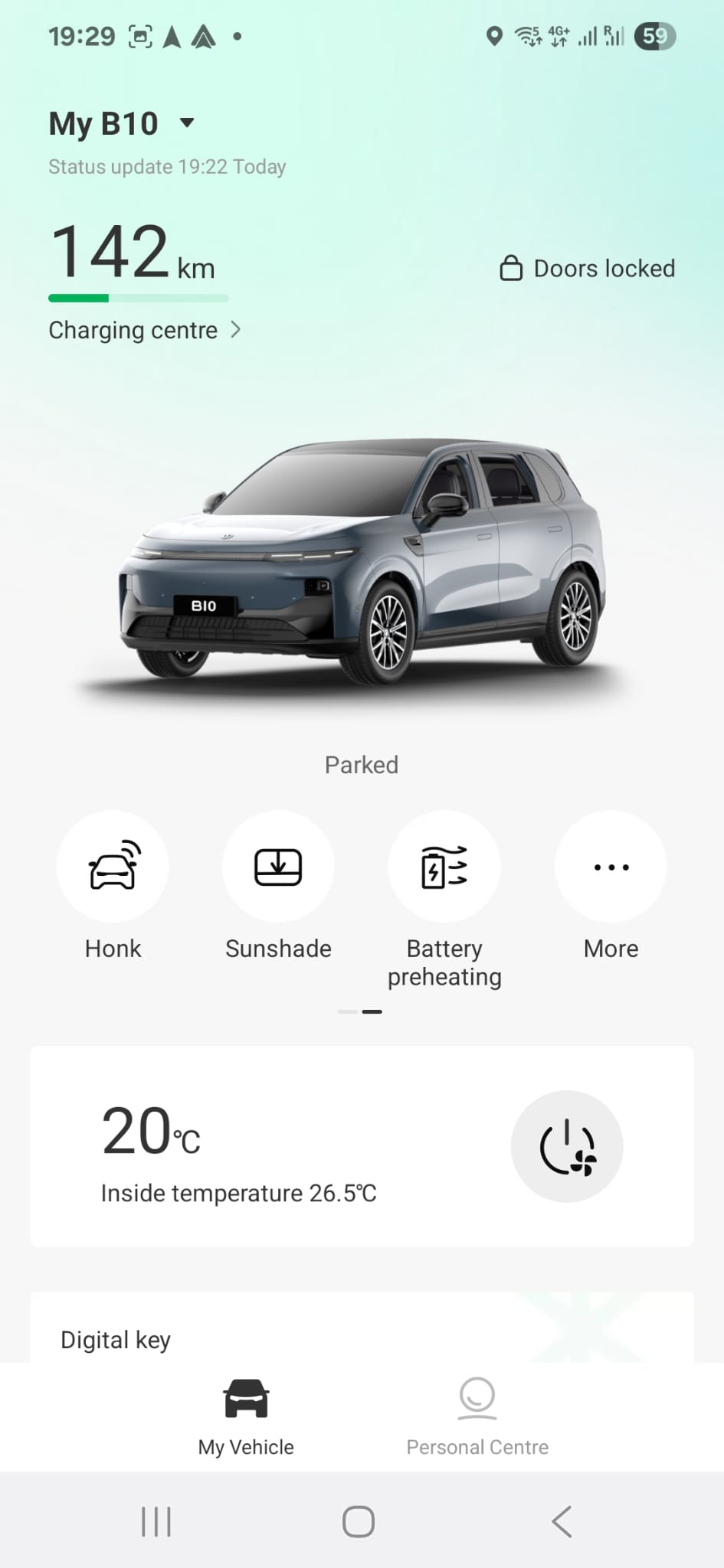Switch to the Personal Centre tab
Image resolution: width=724 pixels, height=1568 pixels.
pos(477,1416)
